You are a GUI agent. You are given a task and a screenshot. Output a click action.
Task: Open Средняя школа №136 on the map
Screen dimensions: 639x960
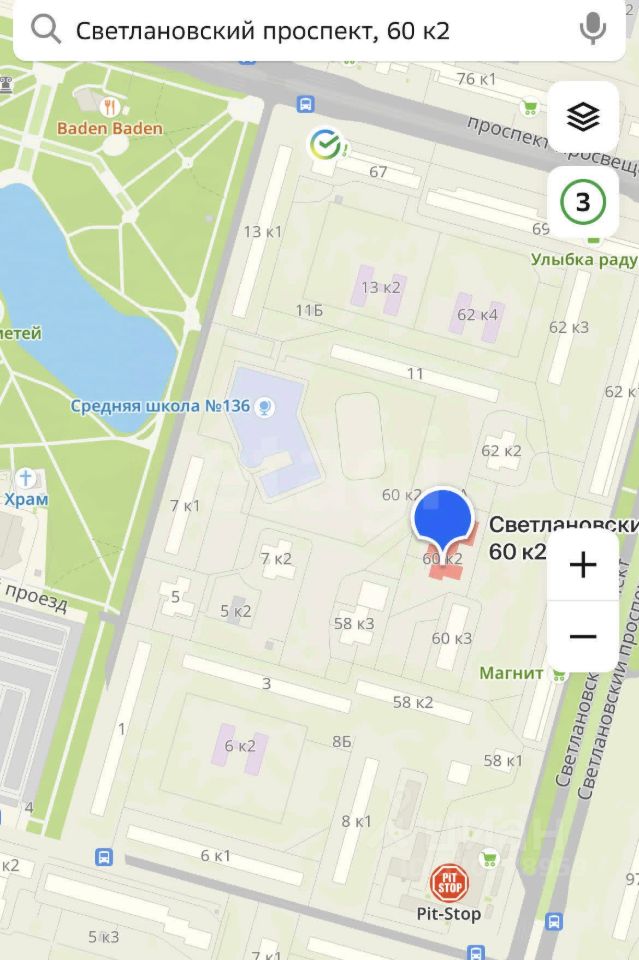(264, 407)
